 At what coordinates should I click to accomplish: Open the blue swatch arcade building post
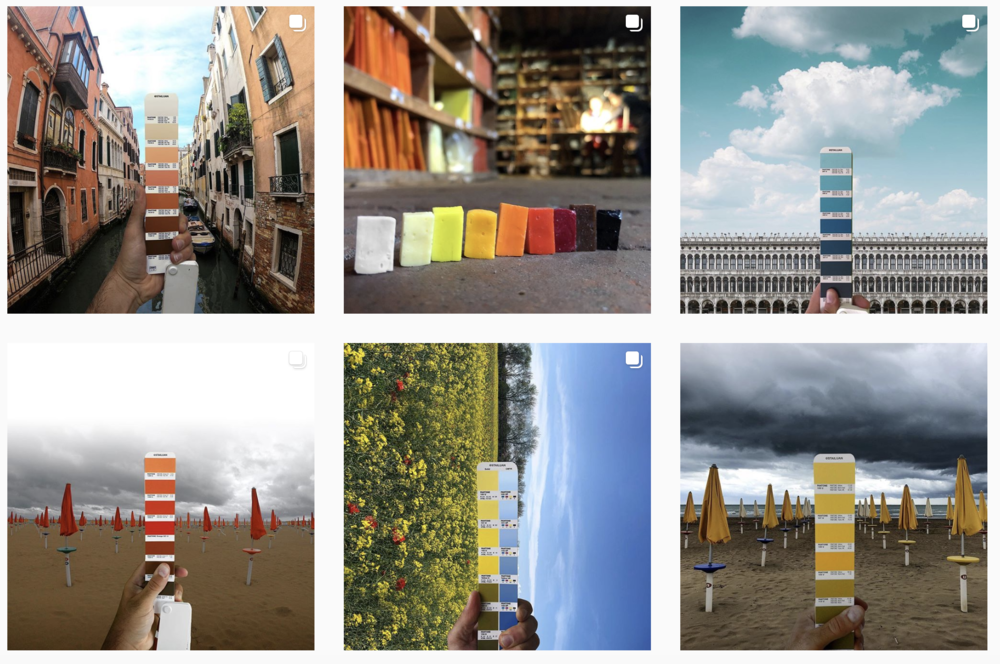[x=833, y=160]
